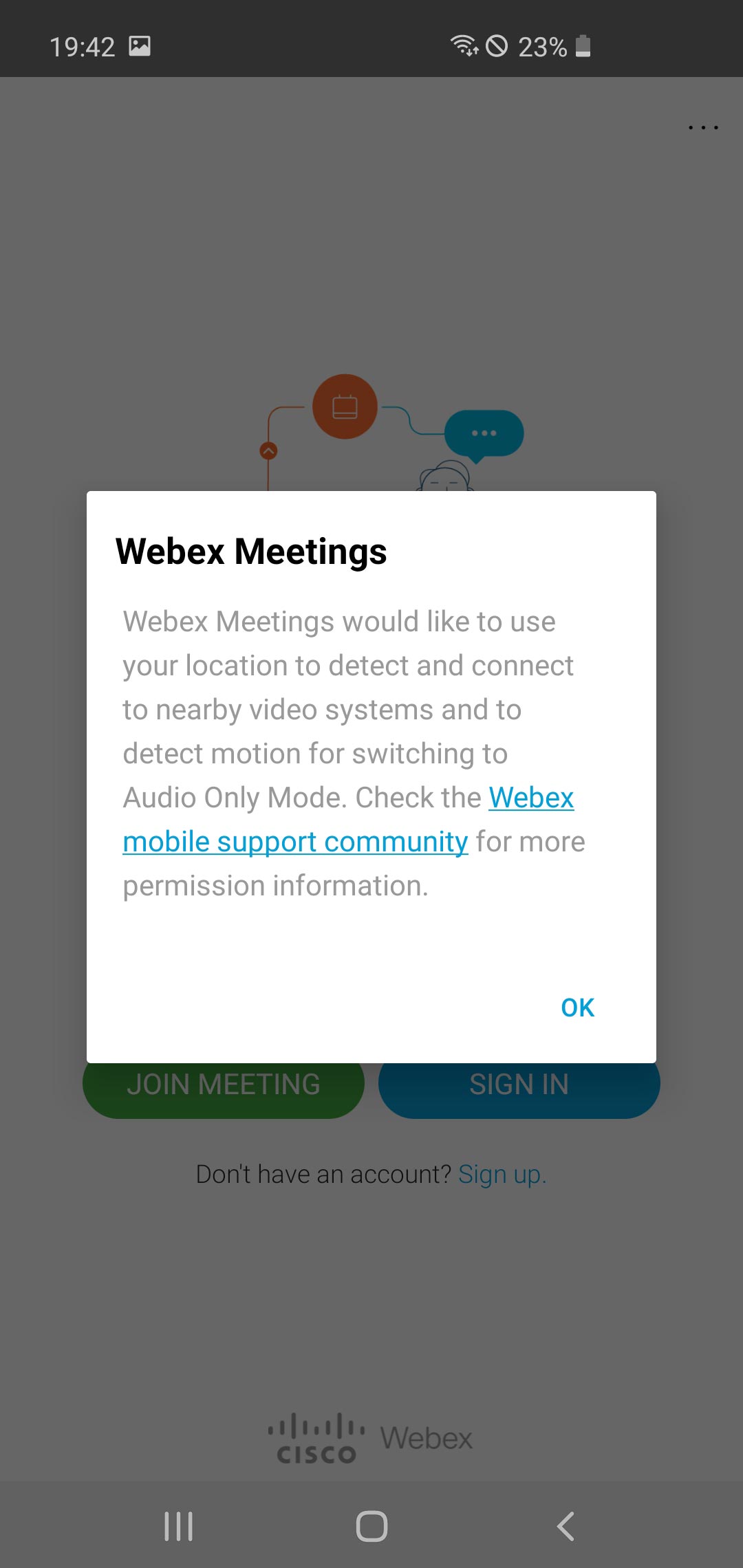Confirm the location dialog with OK
The image size is (743, 1568).
click(577, 1008)
